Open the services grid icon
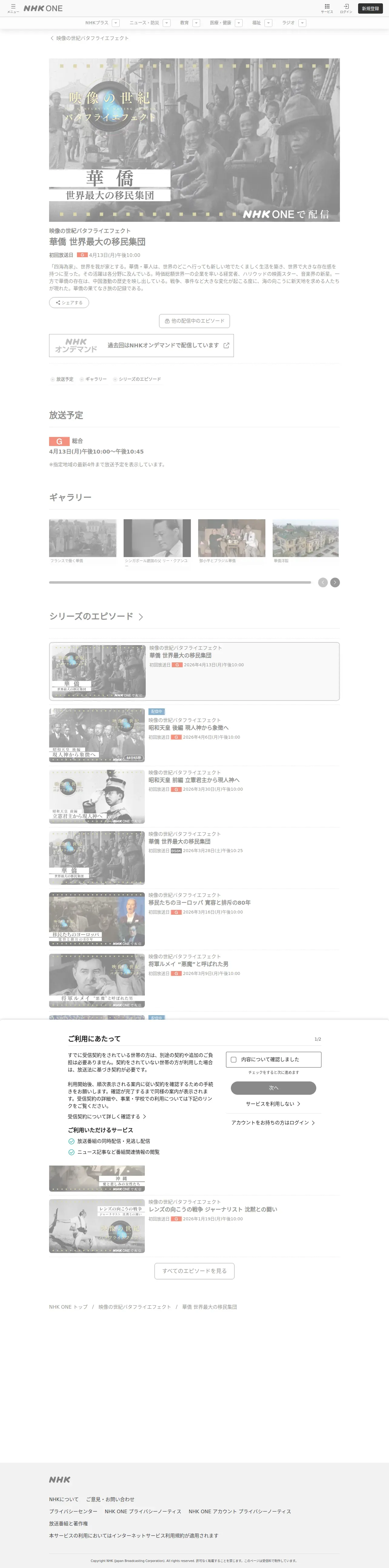The height and width of the screenshot is (1568, 389). coord(327,8)
